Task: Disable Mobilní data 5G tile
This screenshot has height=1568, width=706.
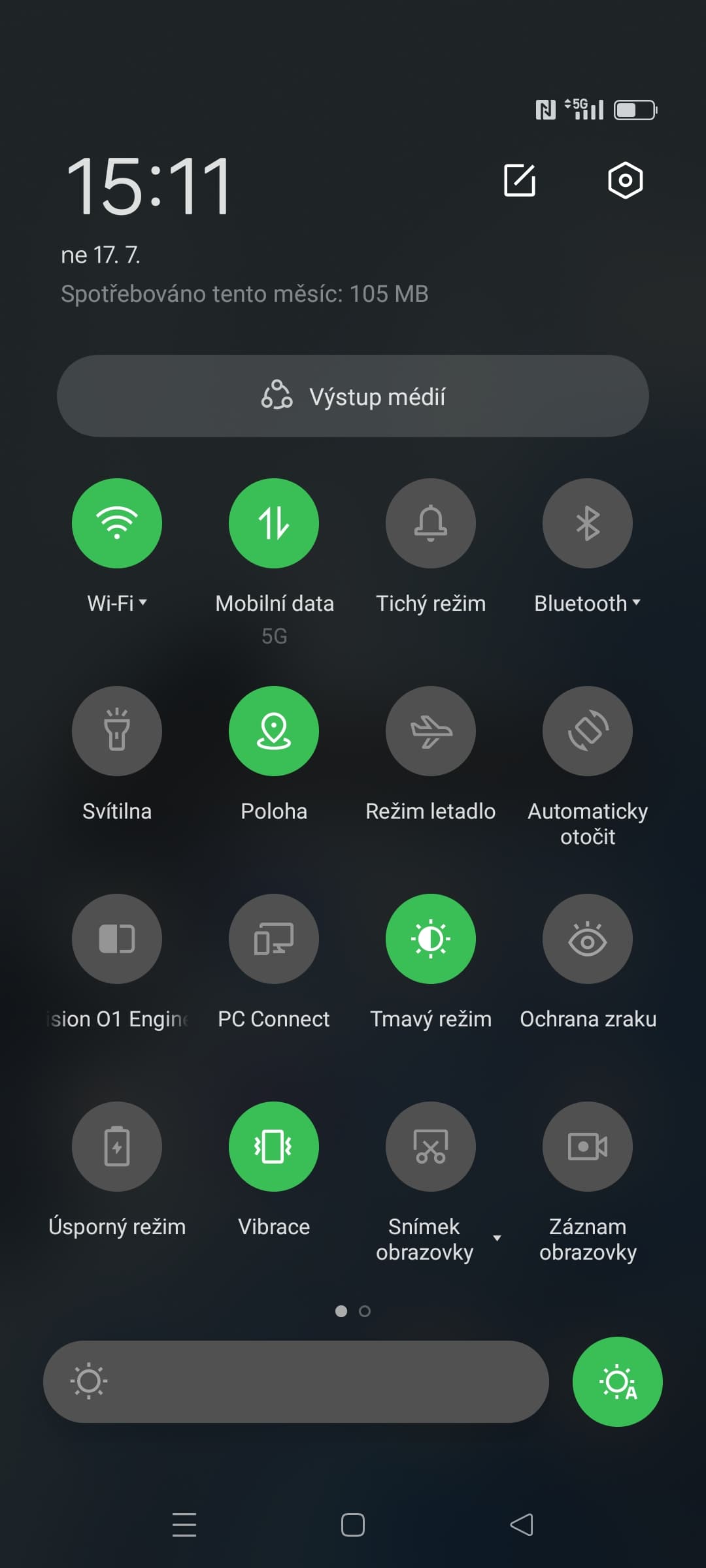Action: tap(274, 523)
